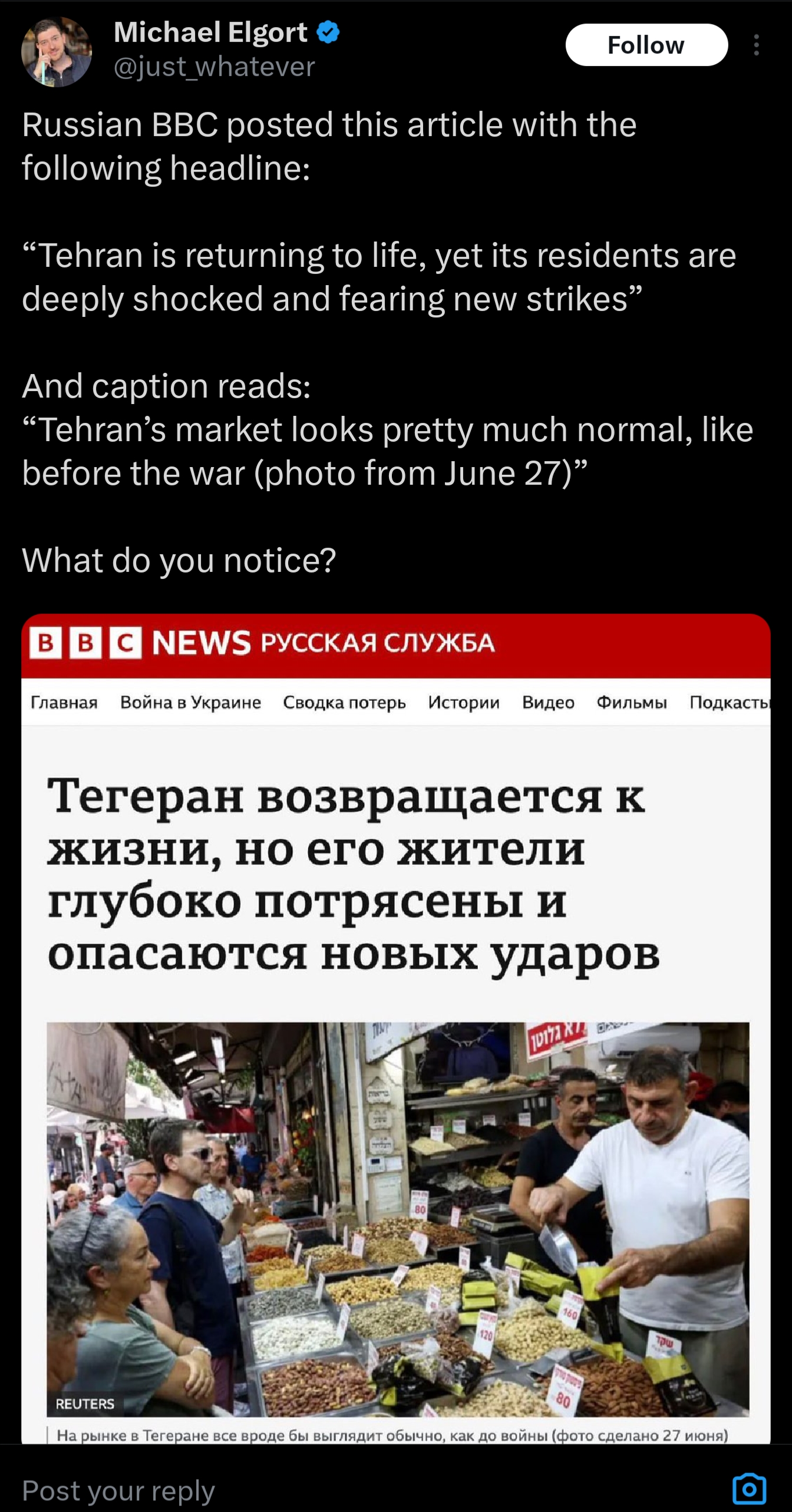Open Michael Elgort's profile picture

57,52
